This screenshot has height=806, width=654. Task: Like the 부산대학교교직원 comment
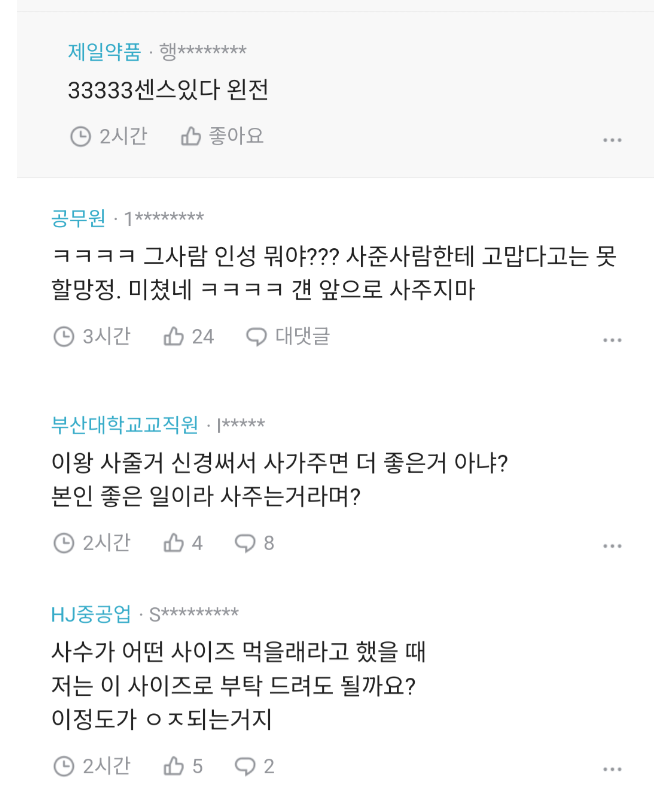pyautogui.click(x=183, y=542)
